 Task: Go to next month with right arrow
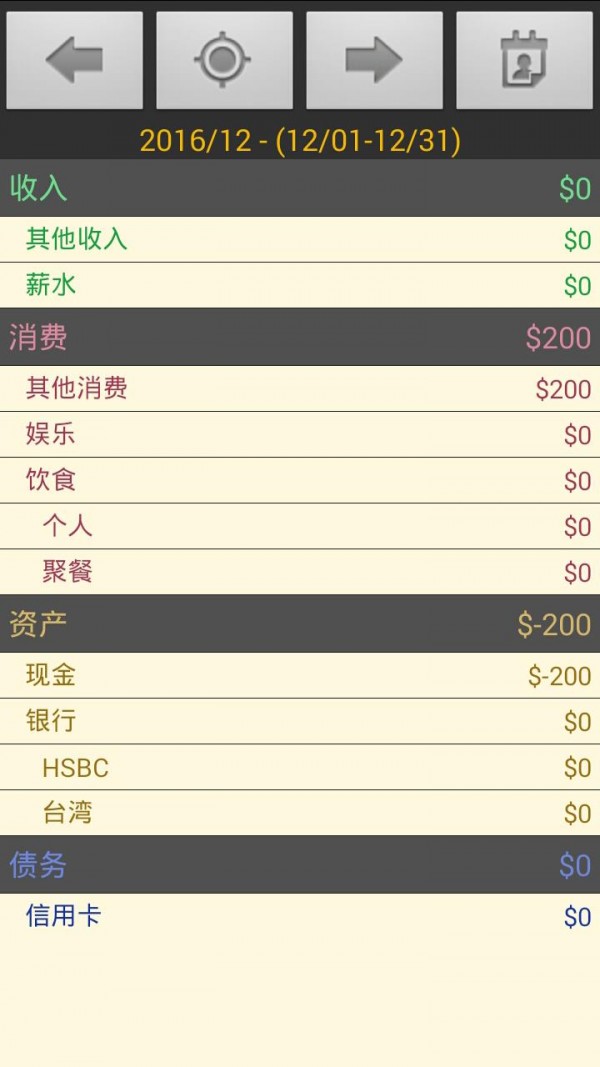pos(374,60)
